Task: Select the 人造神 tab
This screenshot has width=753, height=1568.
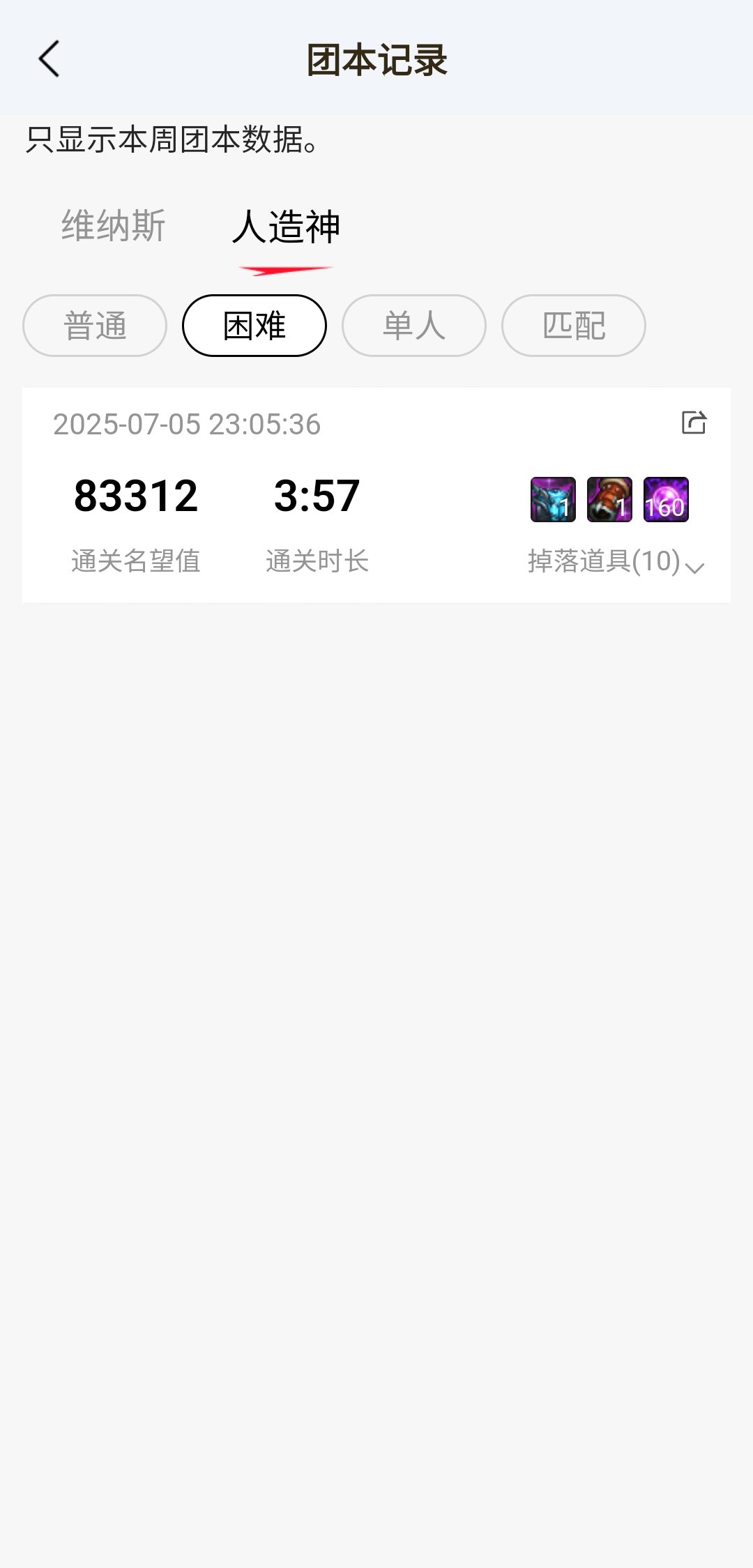Action: coord(286,227)
